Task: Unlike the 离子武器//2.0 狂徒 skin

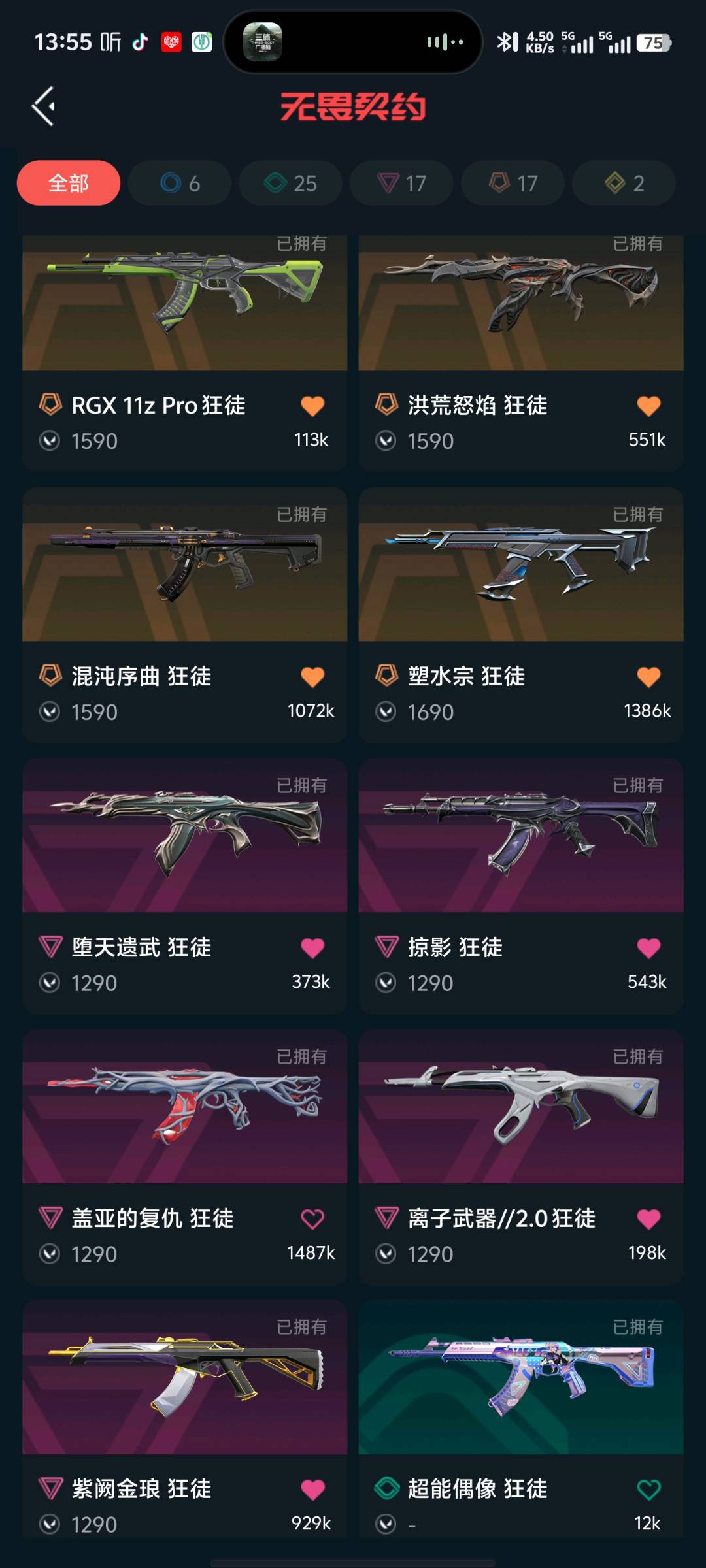Action: [648, 1218]
